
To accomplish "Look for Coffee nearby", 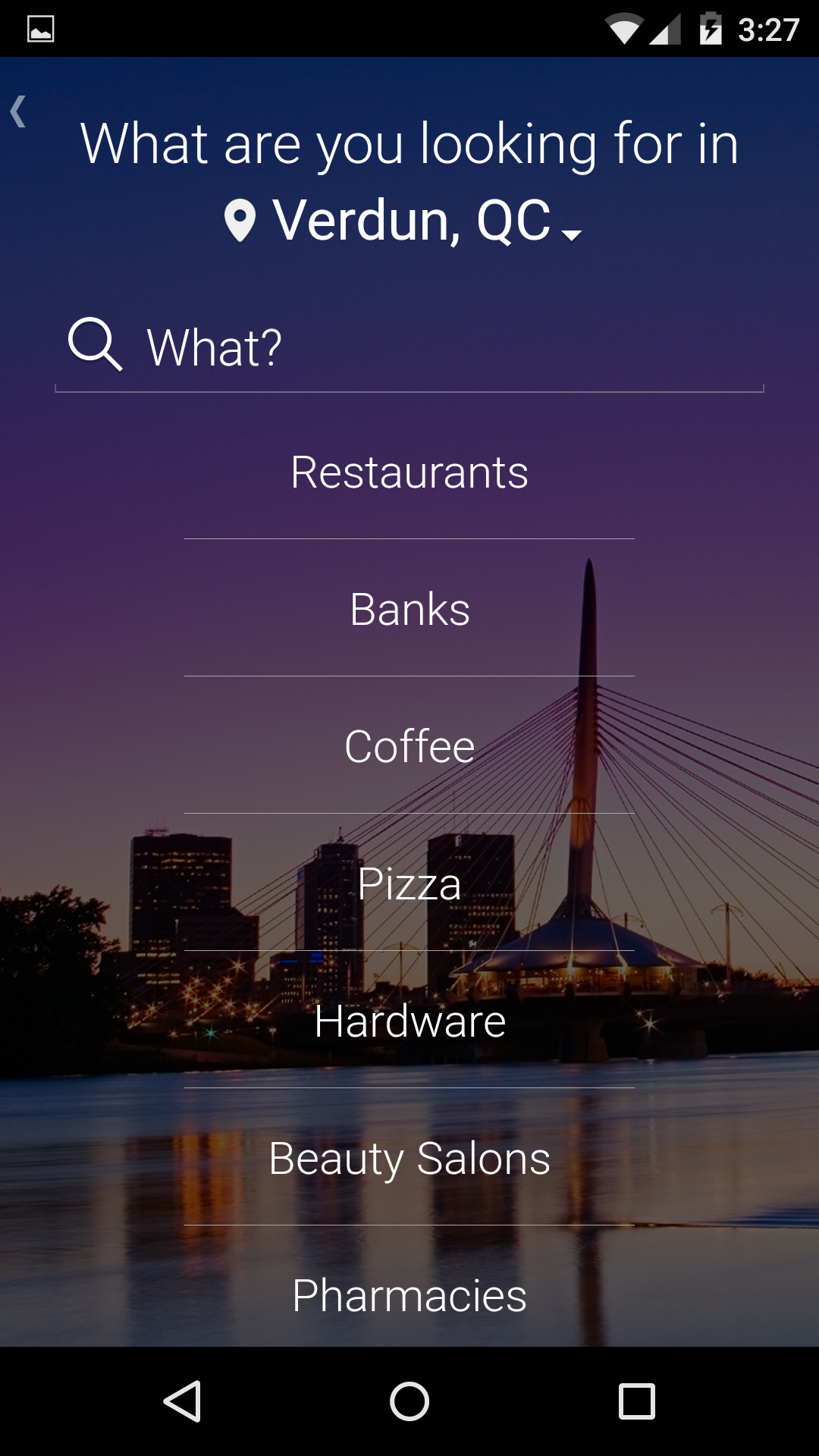I will [409, 746].
